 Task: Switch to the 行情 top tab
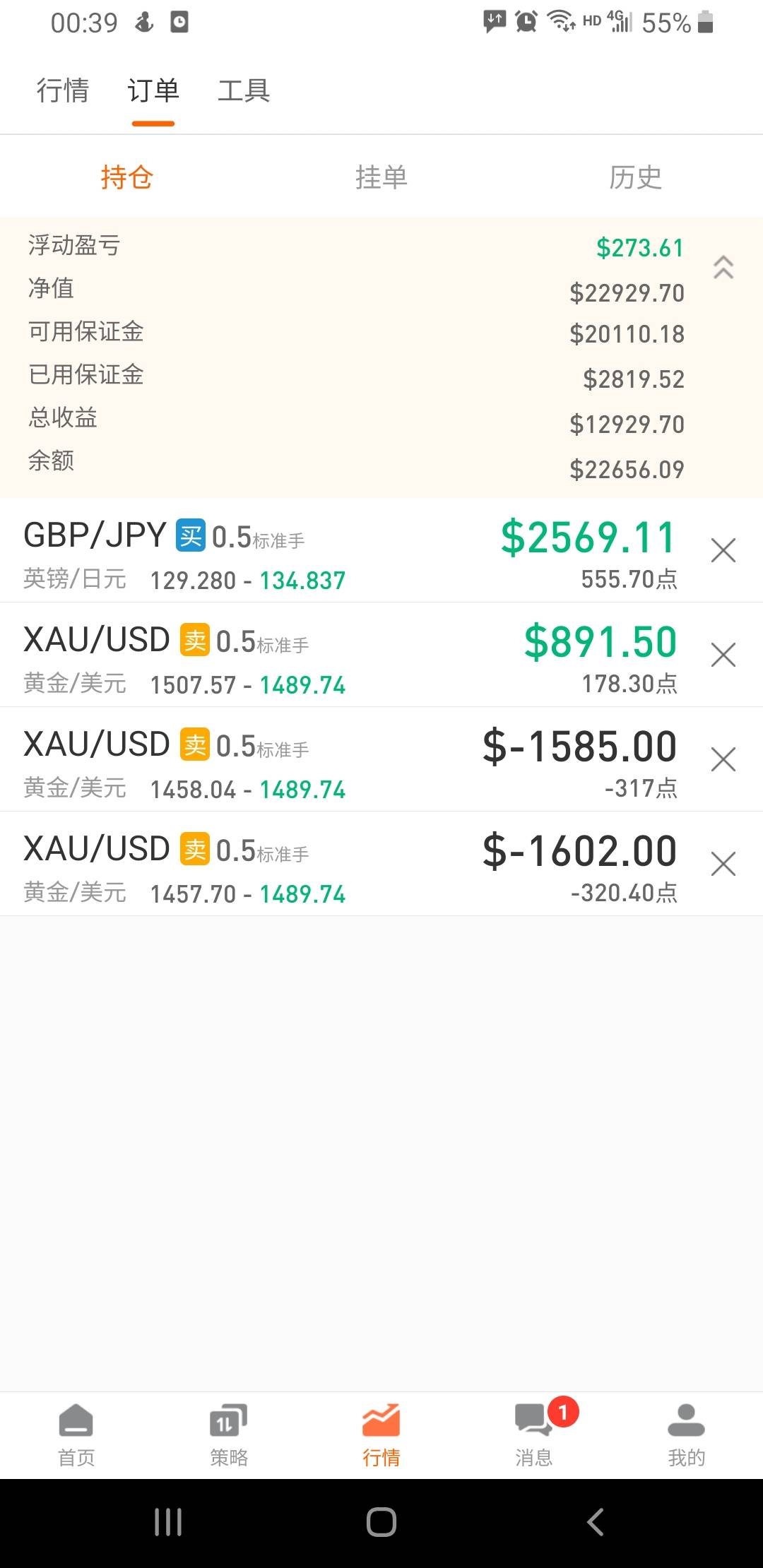click(x=63, y=91)
